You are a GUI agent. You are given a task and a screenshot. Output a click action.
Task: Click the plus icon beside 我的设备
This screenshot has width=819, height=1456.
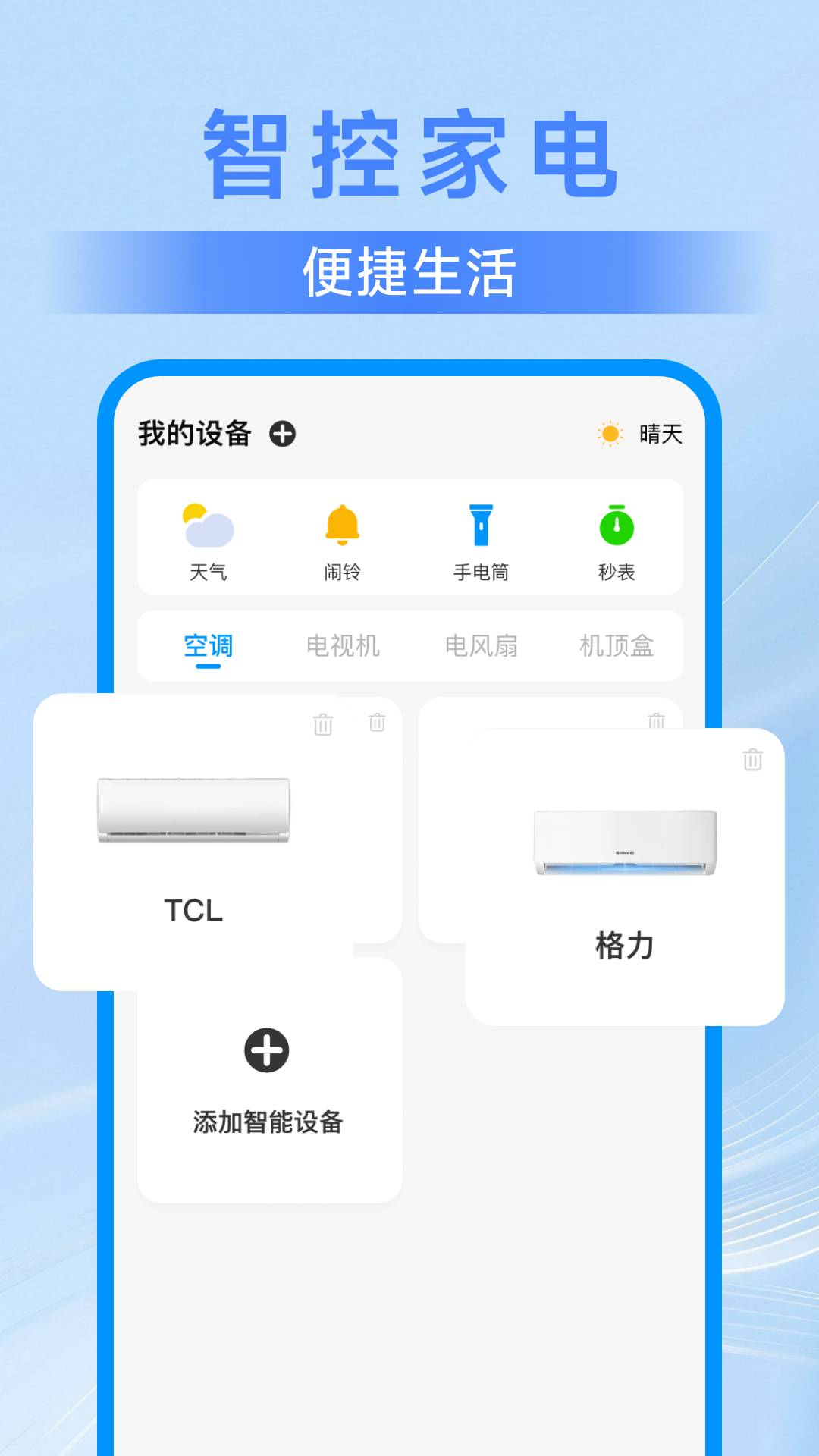pos(281,434)
